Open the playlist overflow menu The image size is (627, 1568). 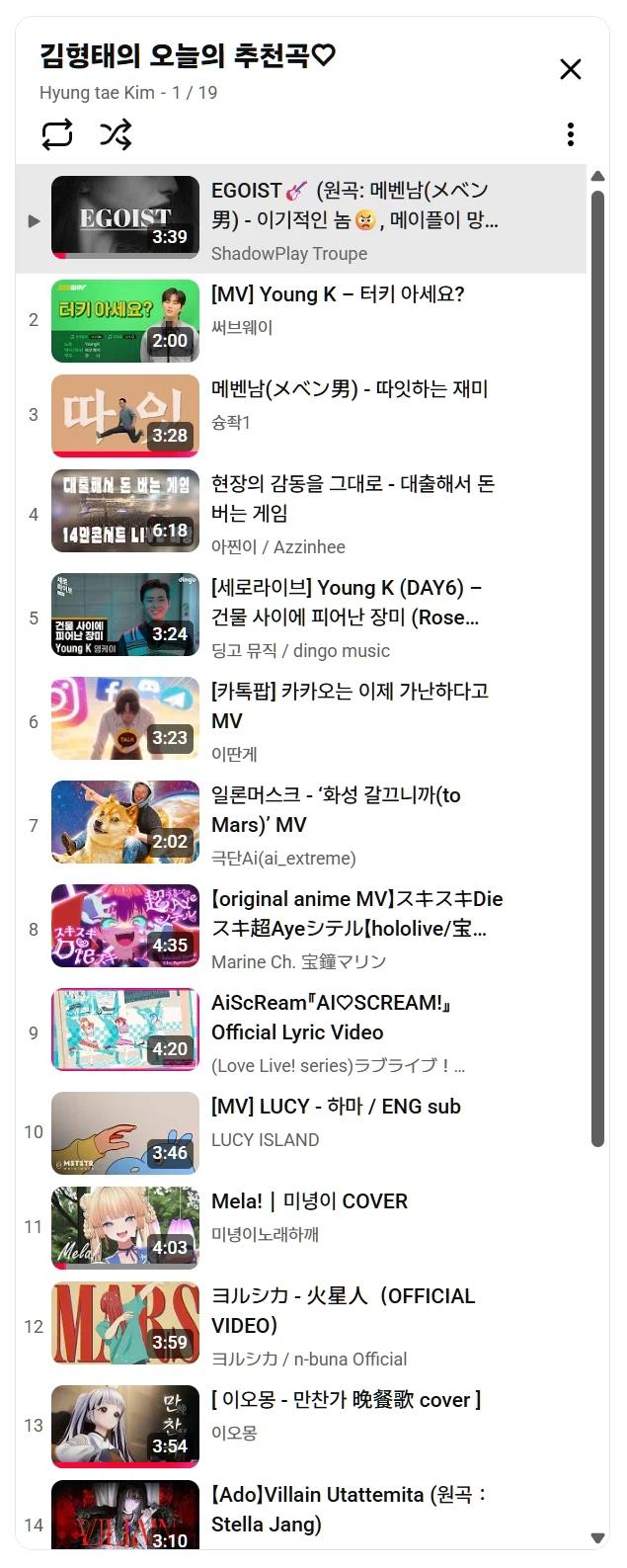point(571,134)
